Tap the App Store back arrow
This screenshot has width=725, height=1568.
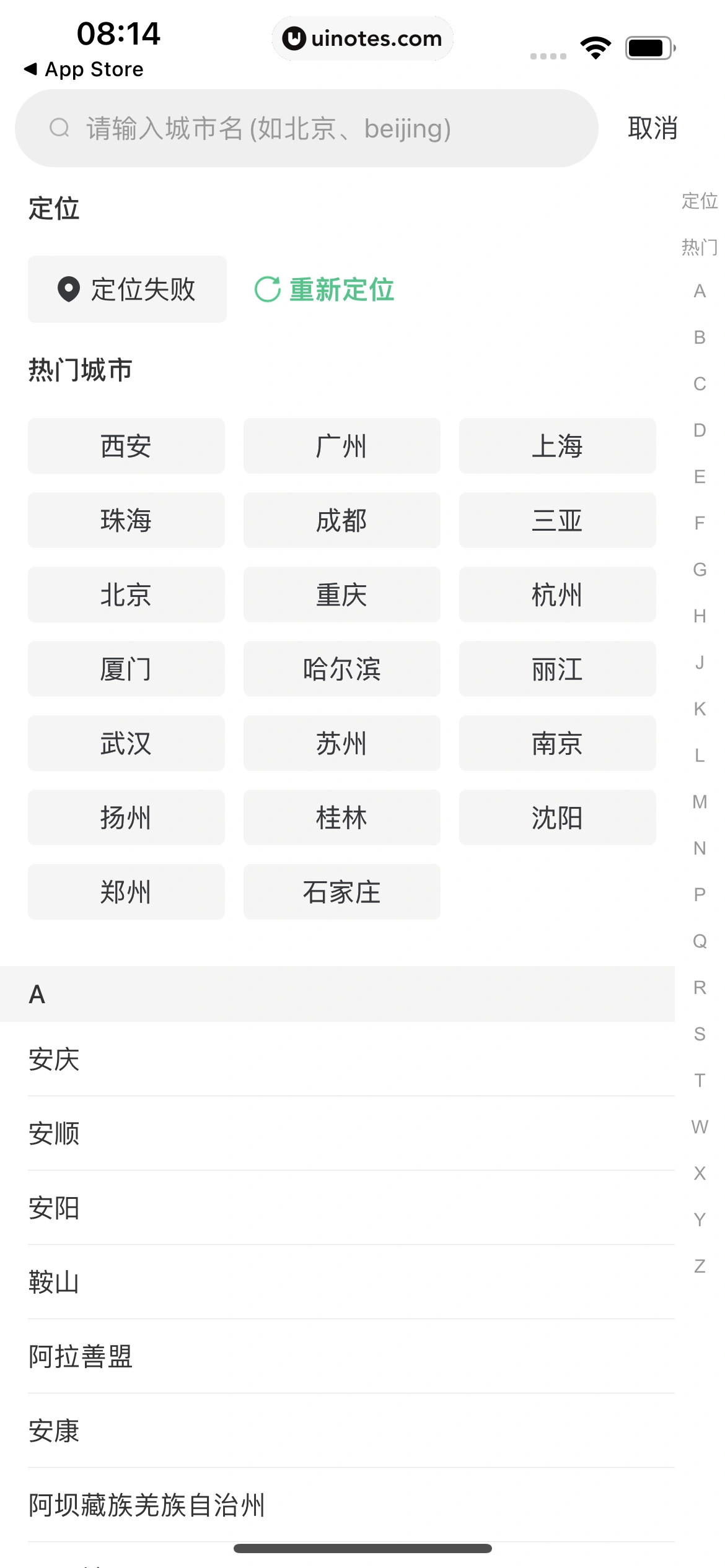85,69
